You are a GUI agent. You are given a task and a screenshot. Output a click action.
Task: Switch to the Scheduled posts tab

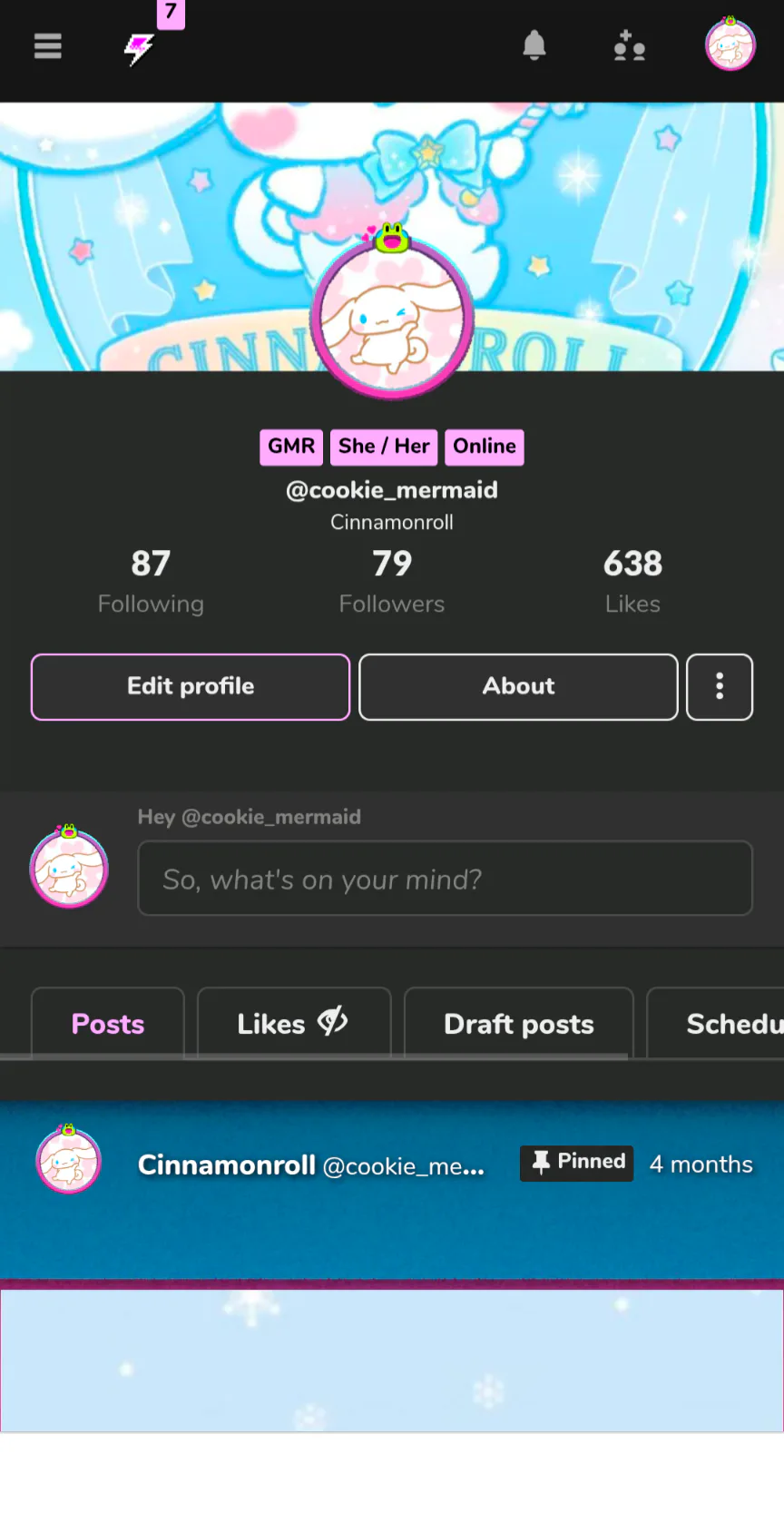click(715, 1024)
